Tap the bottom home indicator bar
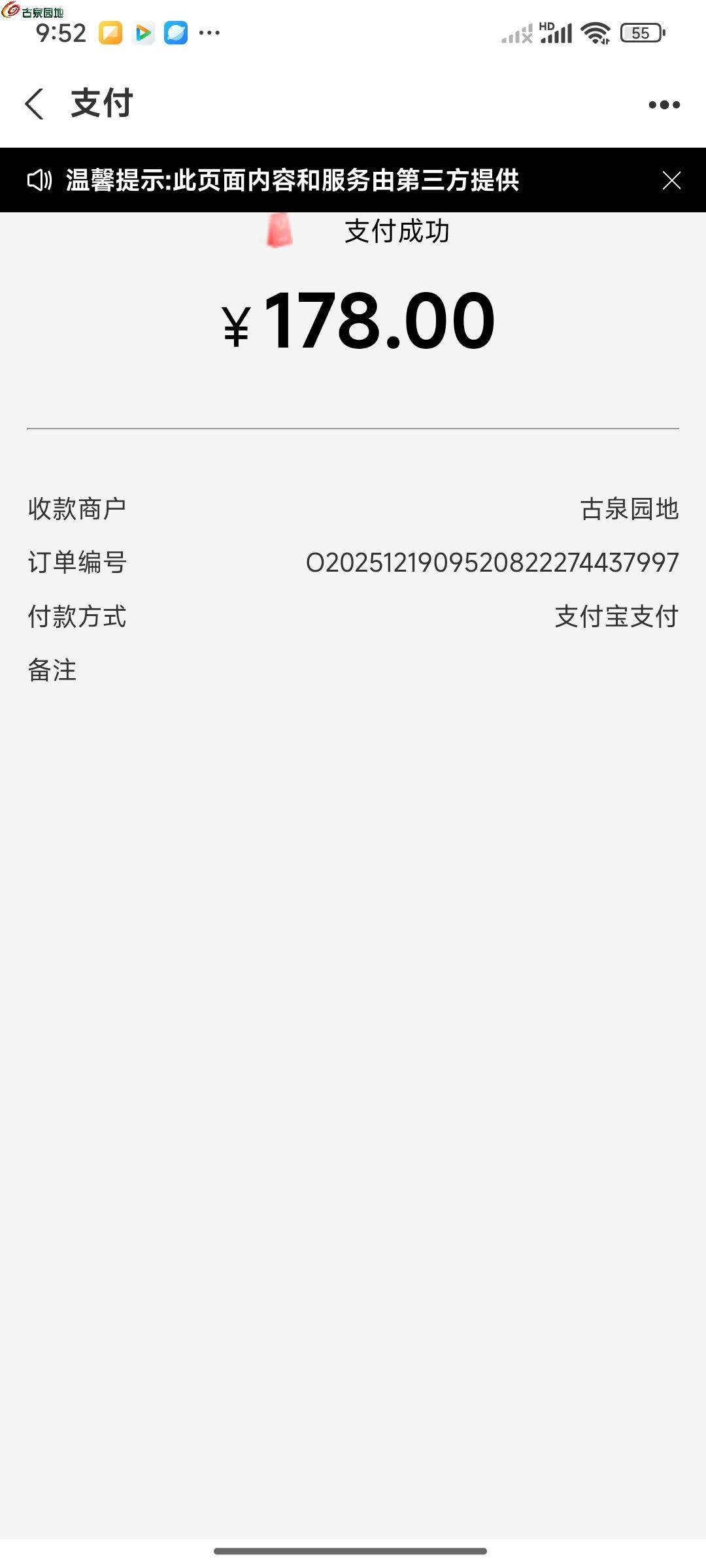The height and width of the screenshot is (1568, 706). (x=353, y=1549)
